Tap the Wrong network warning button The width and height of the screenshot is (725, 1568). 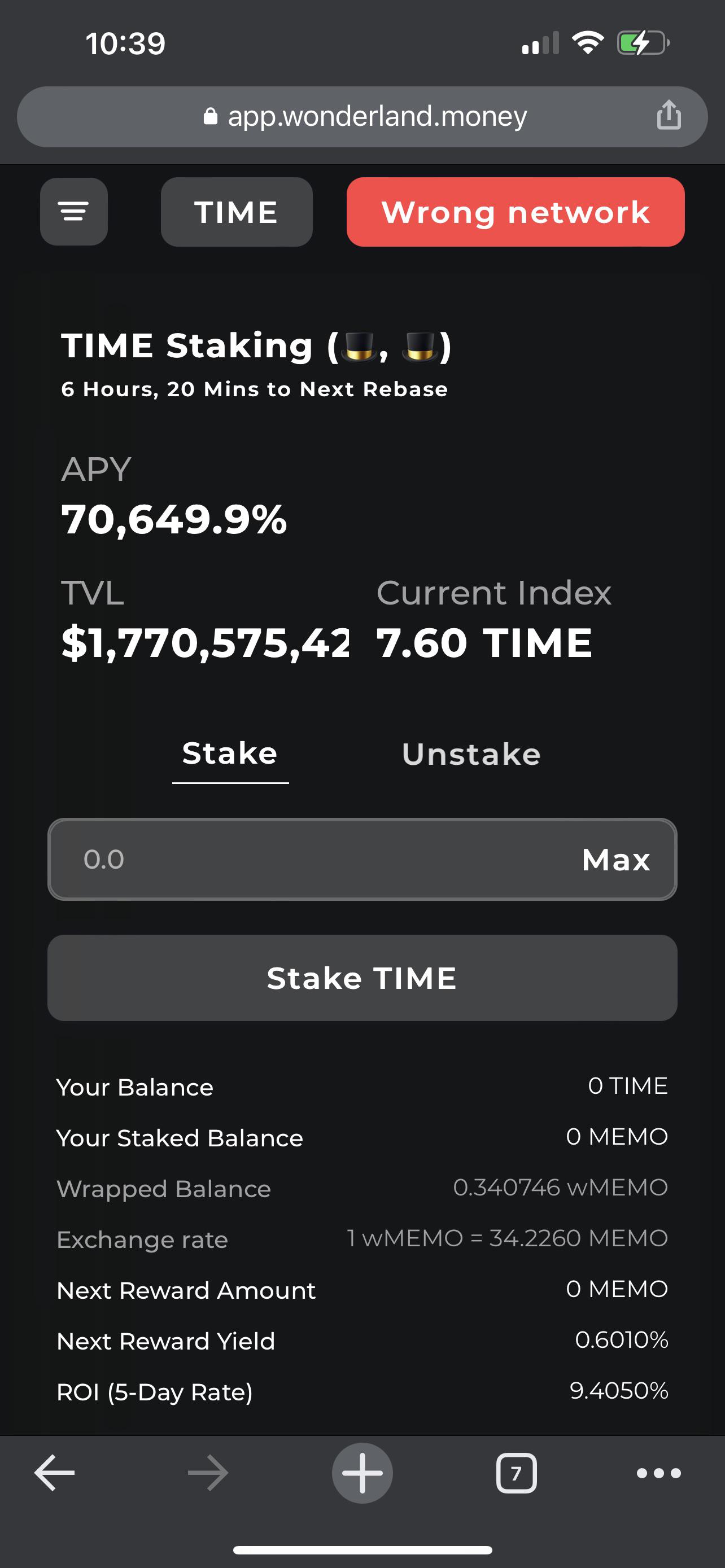click(x=516, y=212)
